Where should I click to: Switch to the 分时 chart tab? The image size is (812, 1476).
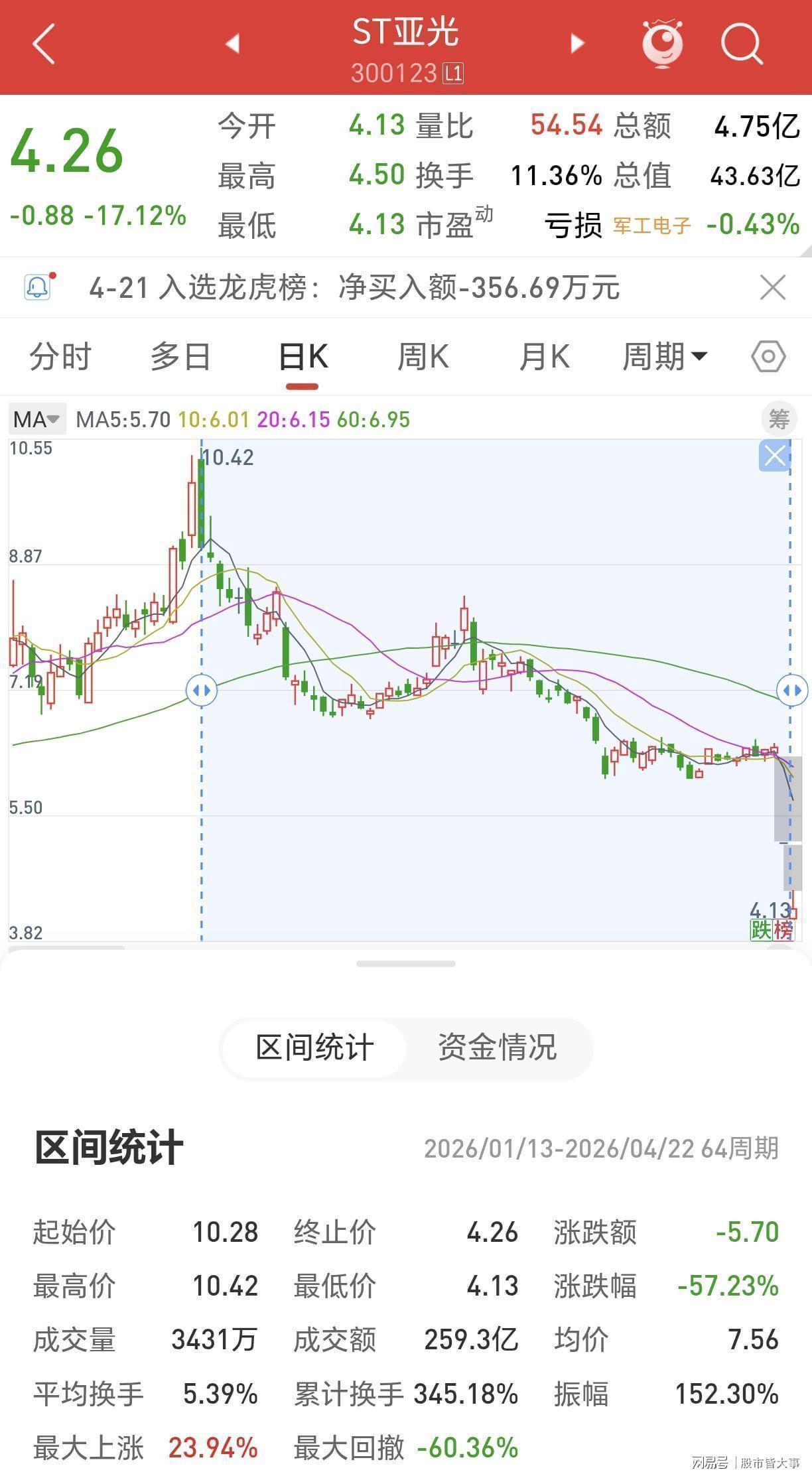60,357
